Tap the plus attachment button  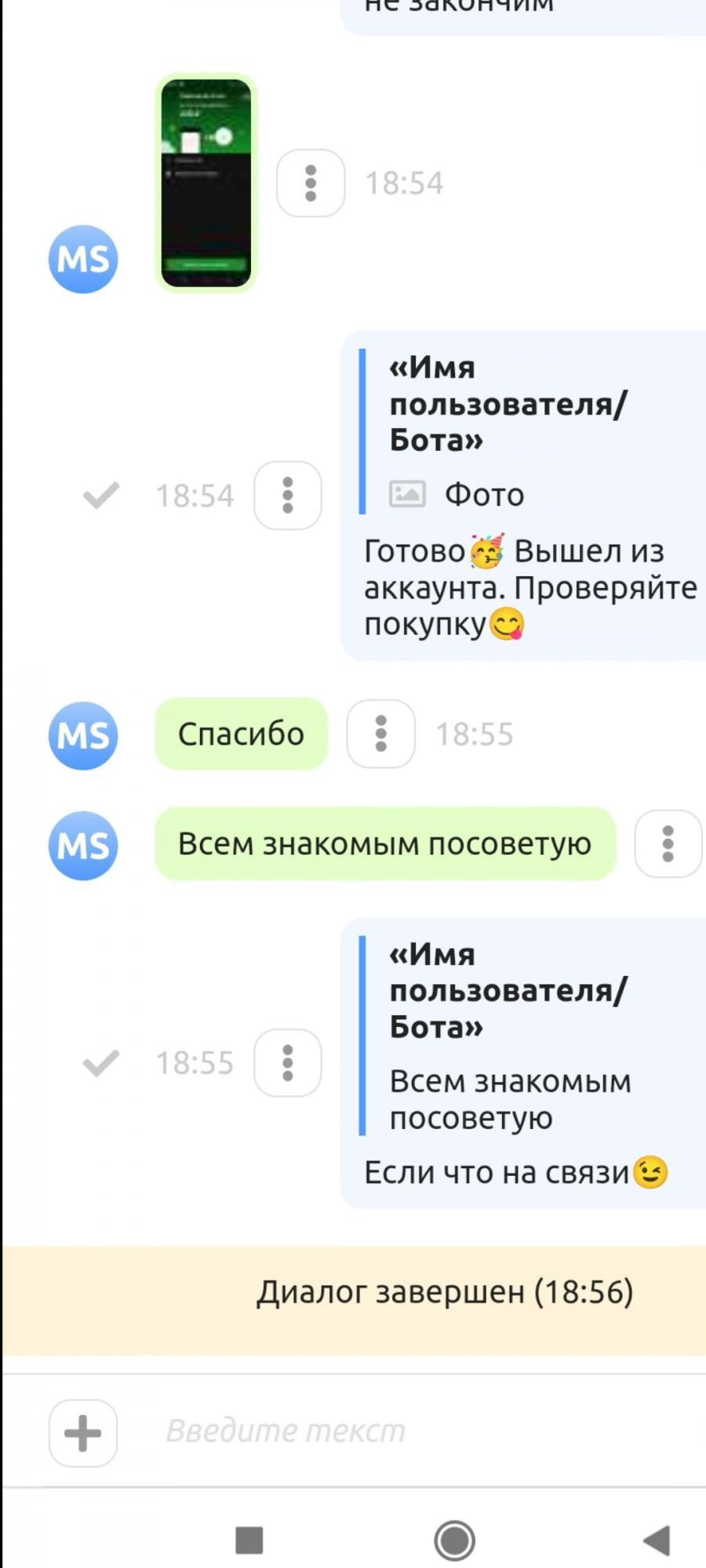83,1433
